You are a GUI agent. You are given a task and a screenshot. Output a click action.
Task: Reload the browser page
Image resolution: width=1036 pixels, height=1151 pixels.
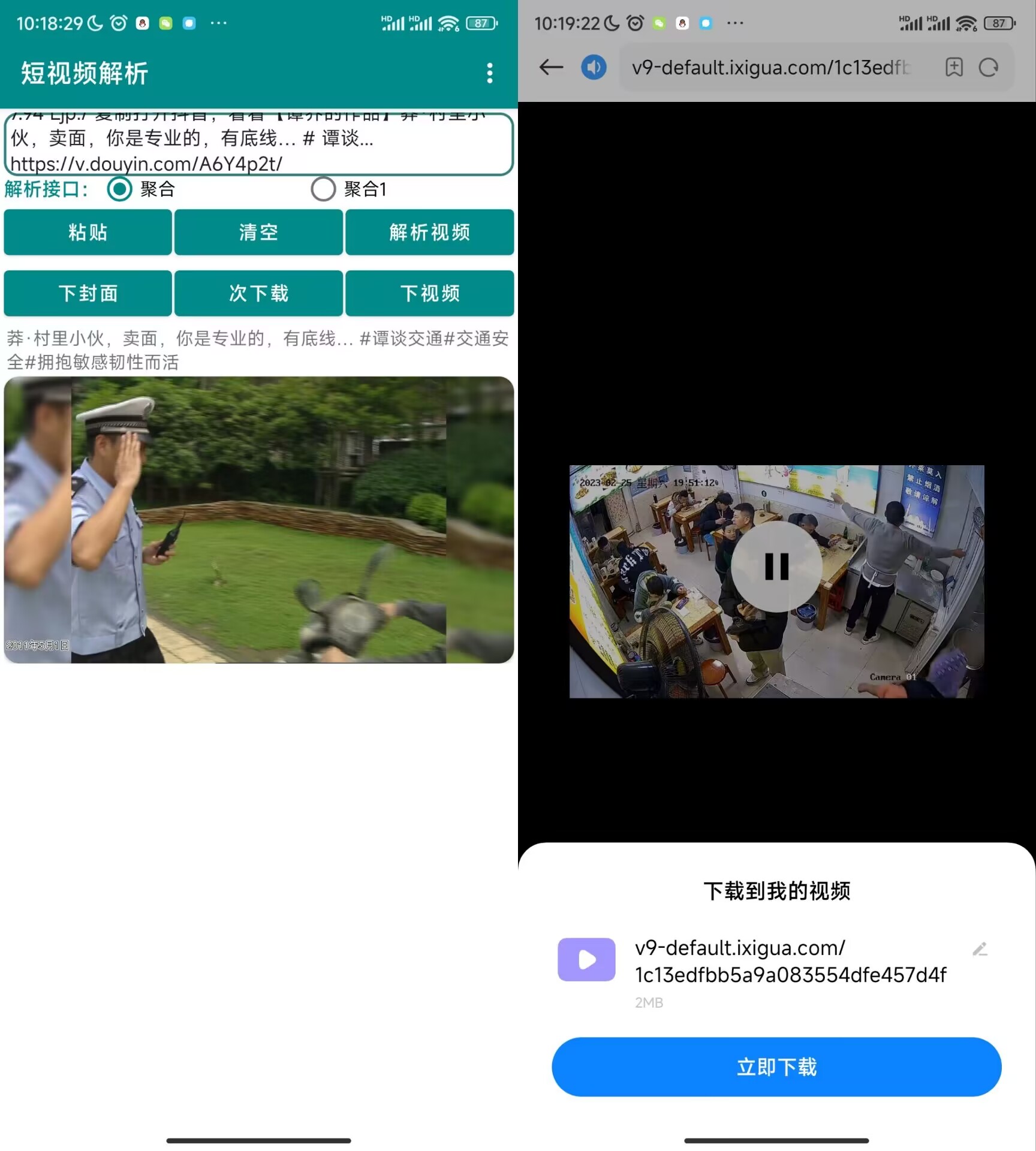(988, 67)
